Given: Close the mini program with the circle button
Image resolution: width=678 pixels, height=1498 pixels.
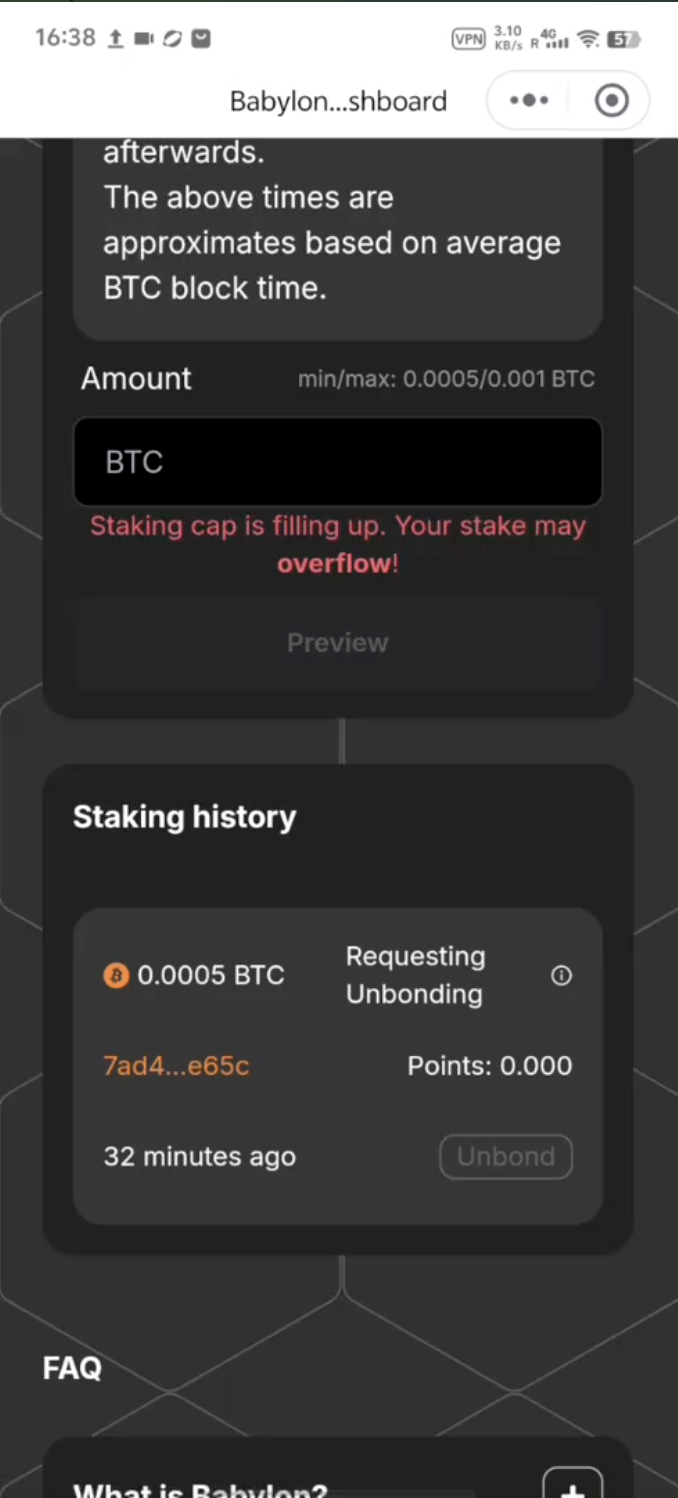Looking at the screenshot, I should pos(610,100).
